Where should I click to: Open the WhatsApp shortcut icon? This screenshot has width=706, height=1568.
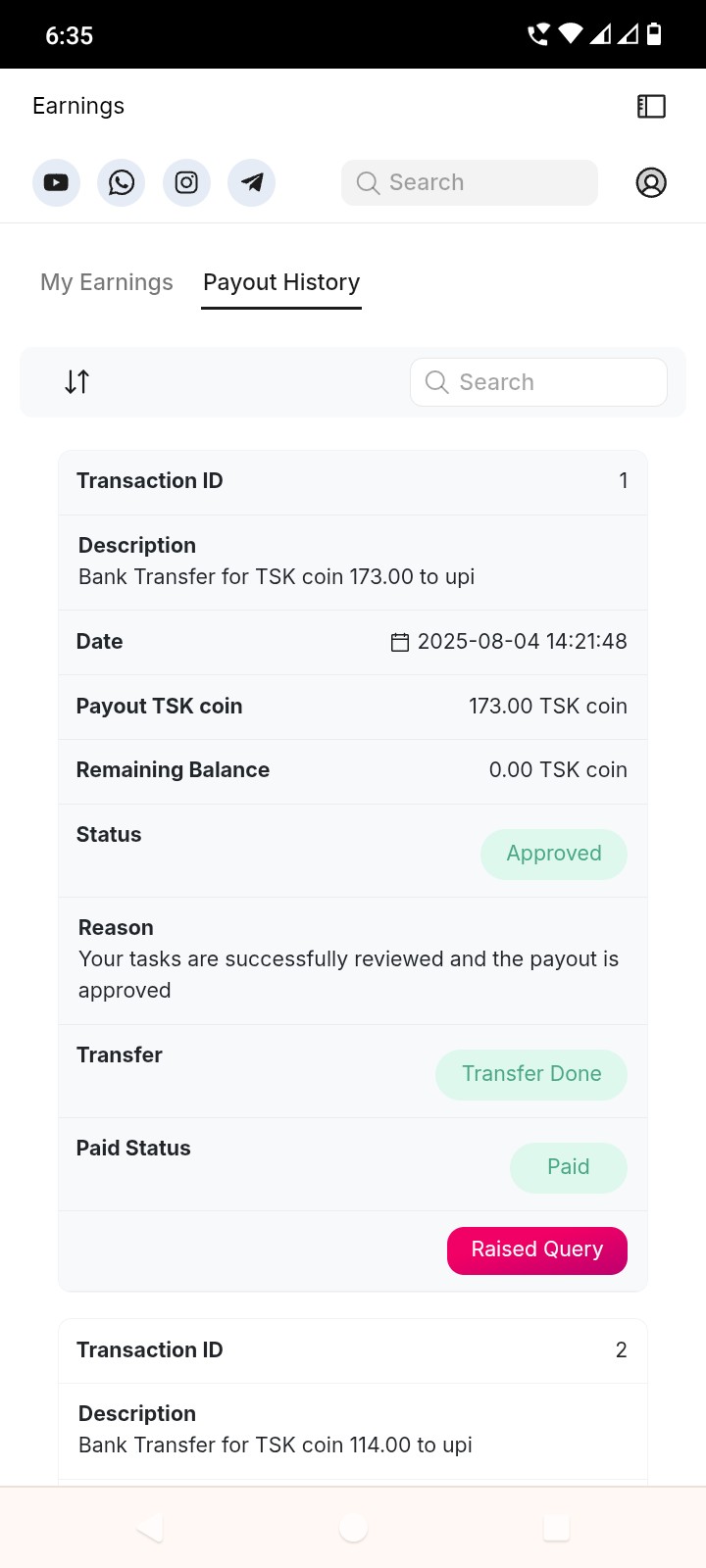click(x=122, y=182)
